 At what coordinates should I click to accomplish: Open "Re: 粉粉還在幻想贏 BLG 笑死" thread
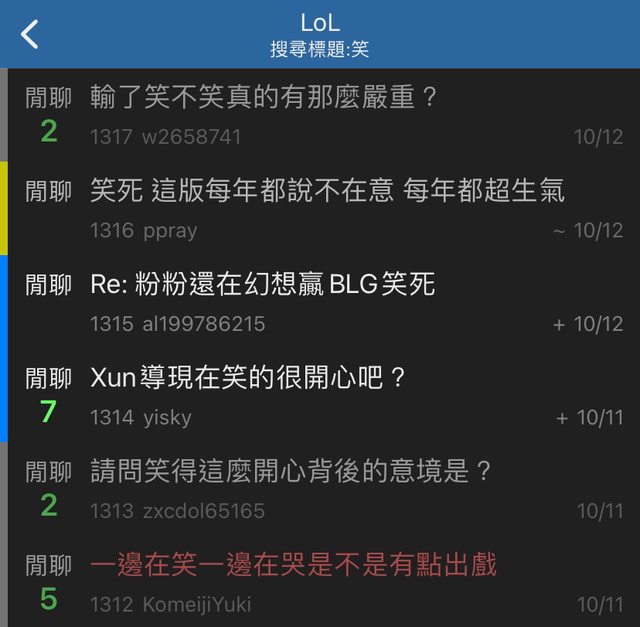click(x=263, y=285)
